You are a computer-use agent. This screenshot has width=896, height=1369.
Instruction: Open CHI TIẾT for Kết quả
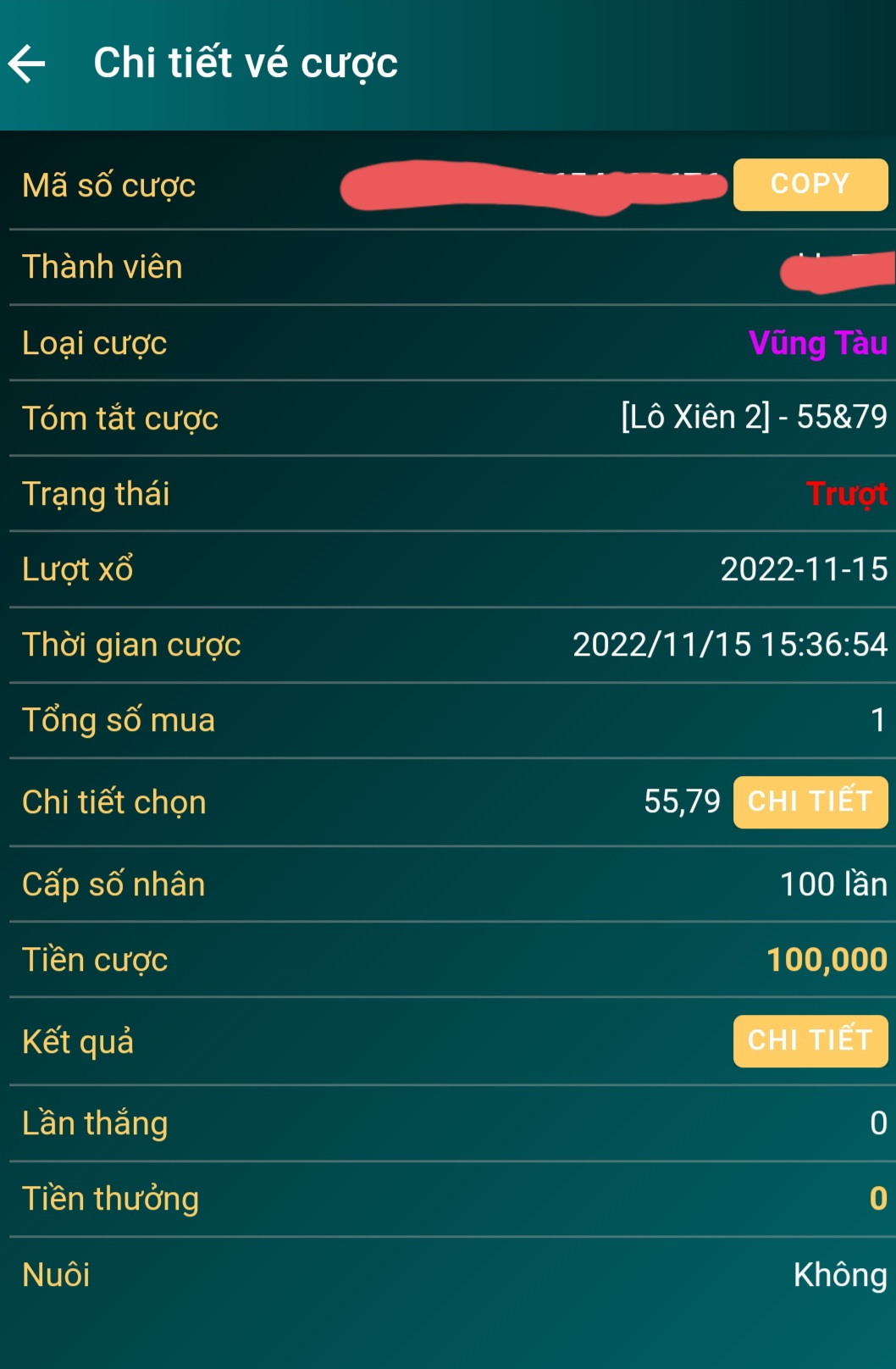(x=810, y=1040)
